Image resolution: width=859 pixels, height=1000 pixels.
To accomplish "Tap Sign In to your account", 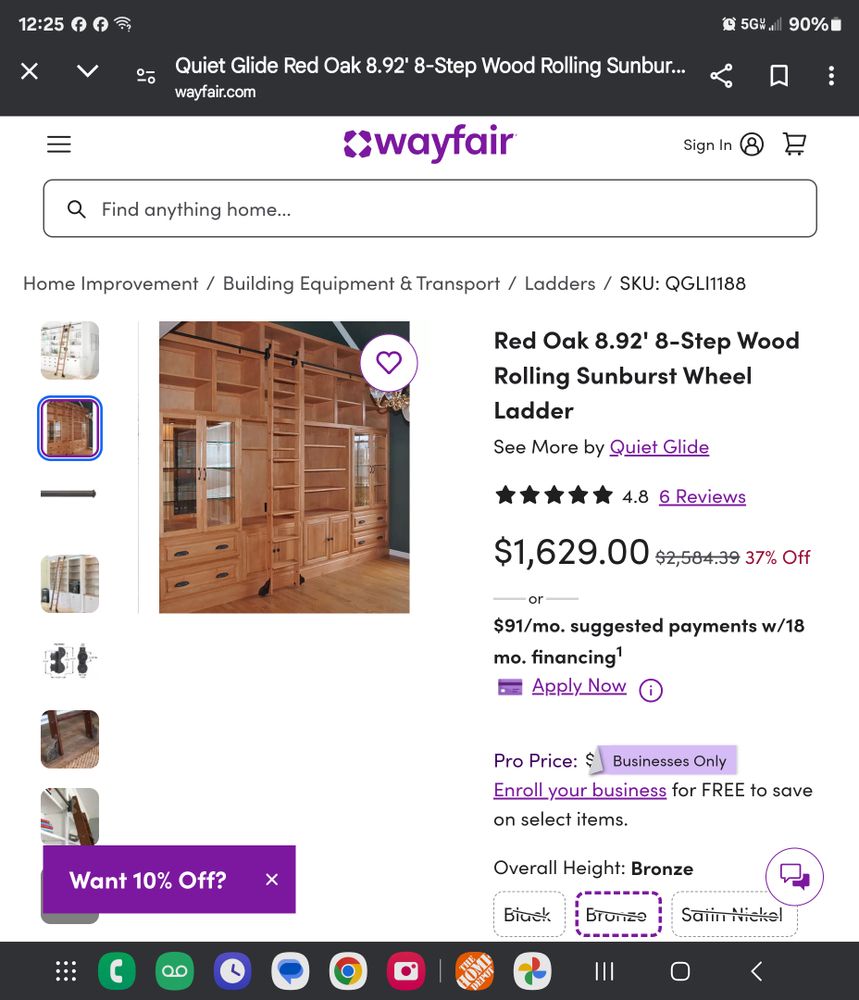I will [722, 145].
